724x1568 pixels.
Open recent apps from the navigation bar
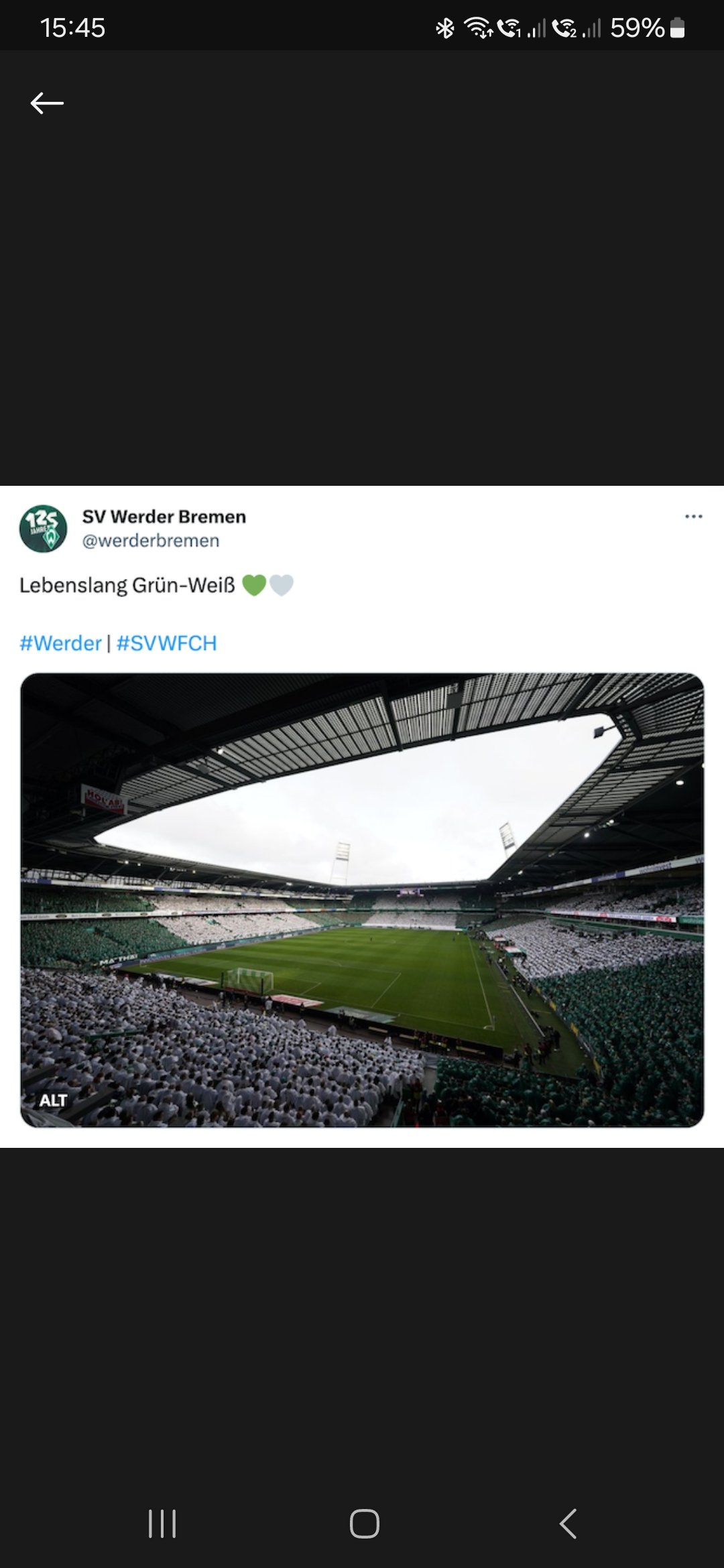(x=162, y=1524)
